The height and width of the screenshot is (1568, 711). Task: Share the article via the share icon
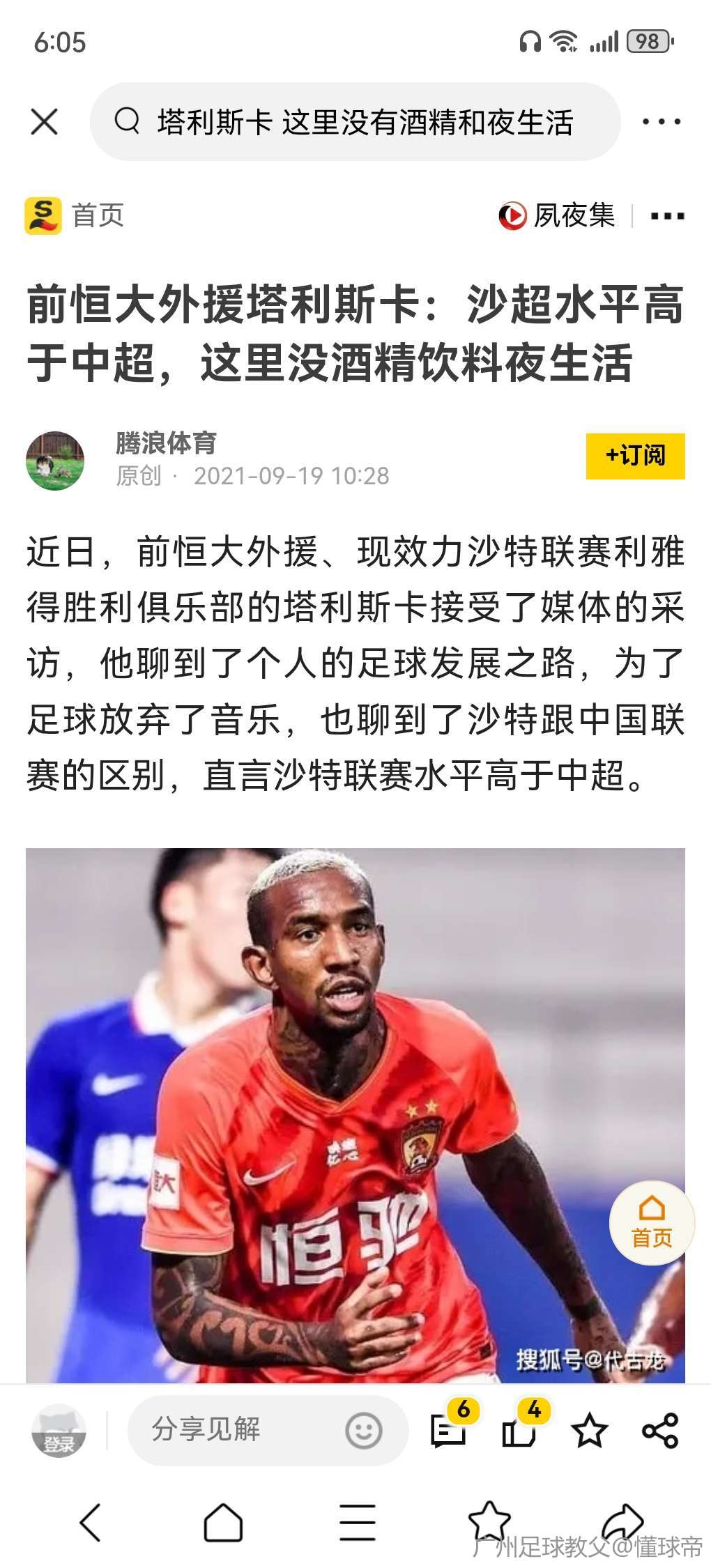click(660, 1431)
